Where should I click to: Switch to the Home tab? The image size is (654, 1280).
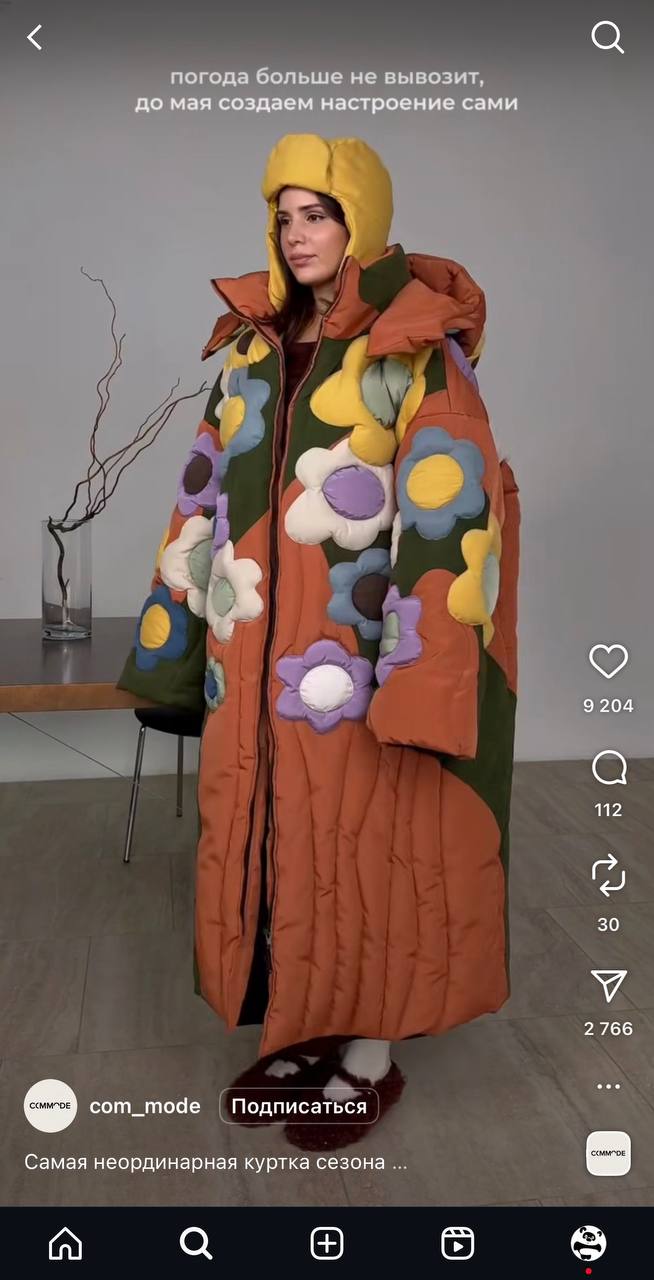tap(66, 1243)
